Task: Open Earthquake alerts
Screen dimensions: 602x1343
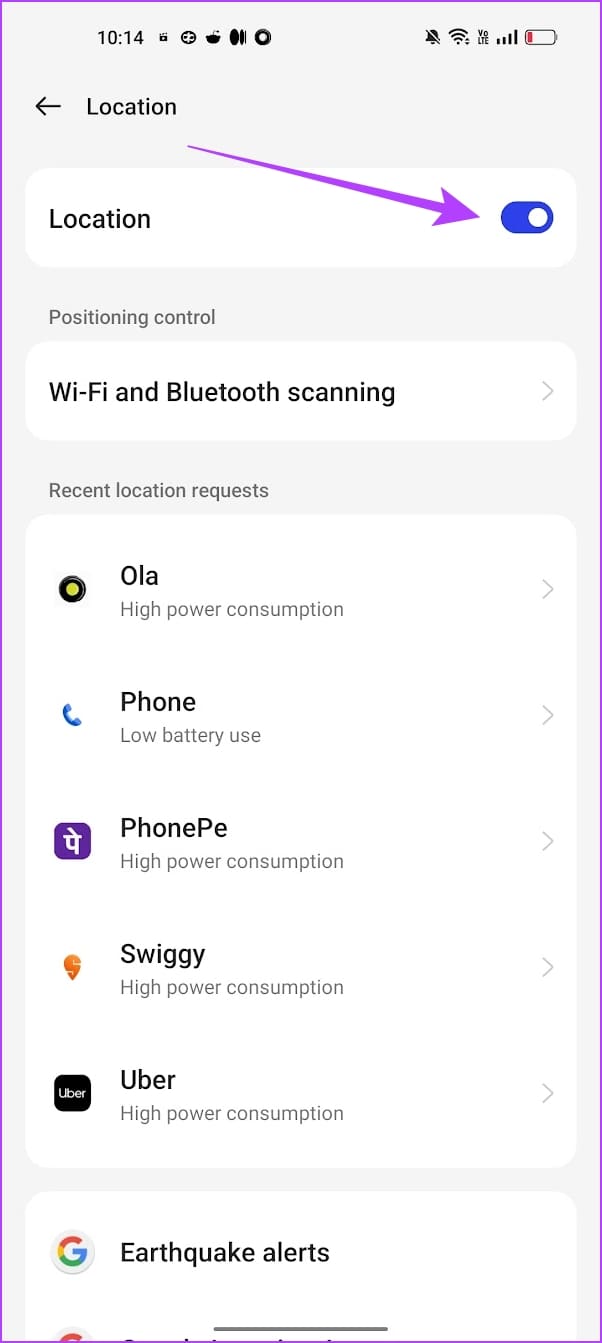Action: 300,1252
